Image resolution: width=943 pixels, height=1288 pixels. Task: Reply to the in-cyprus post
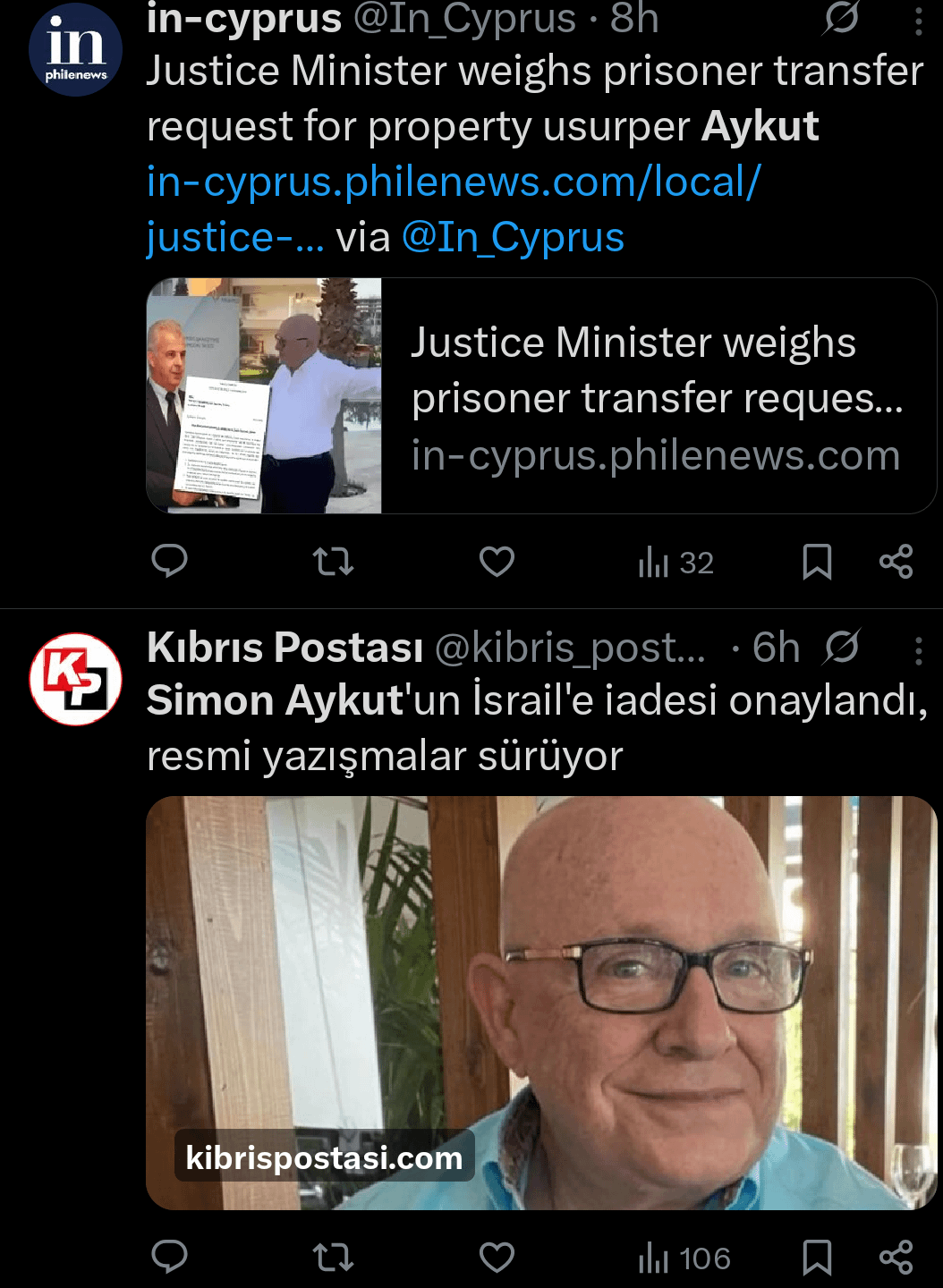(x=169, y=562)
